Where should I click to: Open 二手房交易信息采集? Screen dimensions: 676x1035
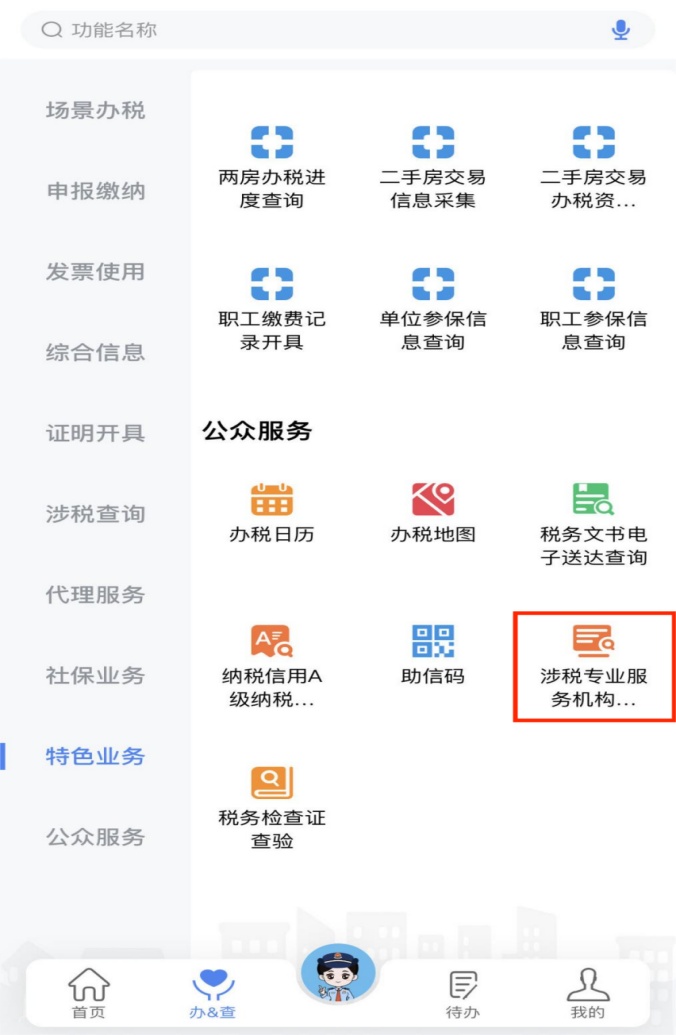click(x=433, y=165)
